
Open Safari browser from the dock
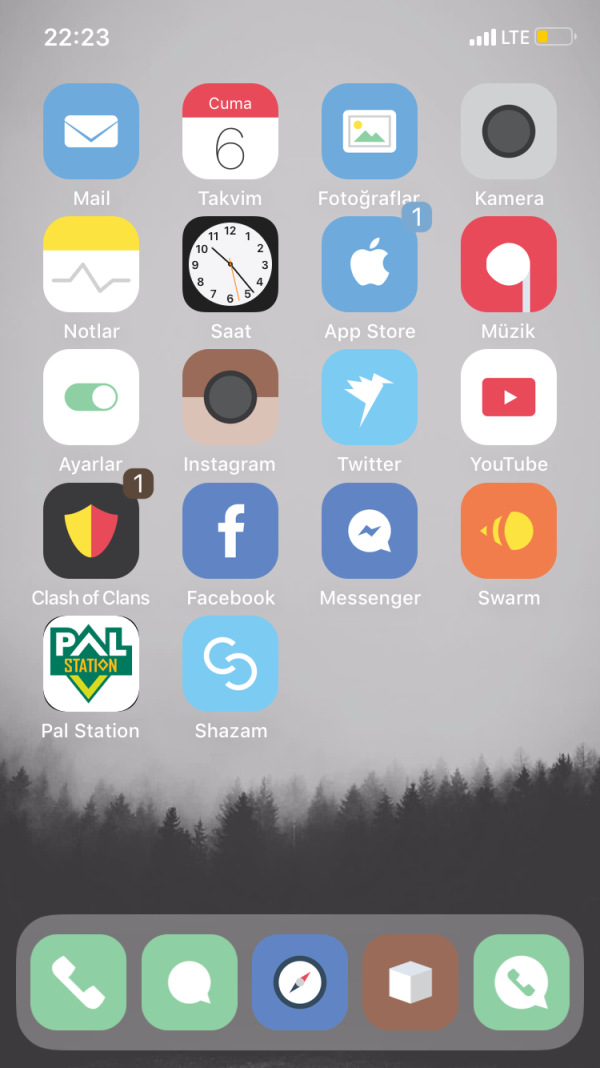click(x=300, y=982)
